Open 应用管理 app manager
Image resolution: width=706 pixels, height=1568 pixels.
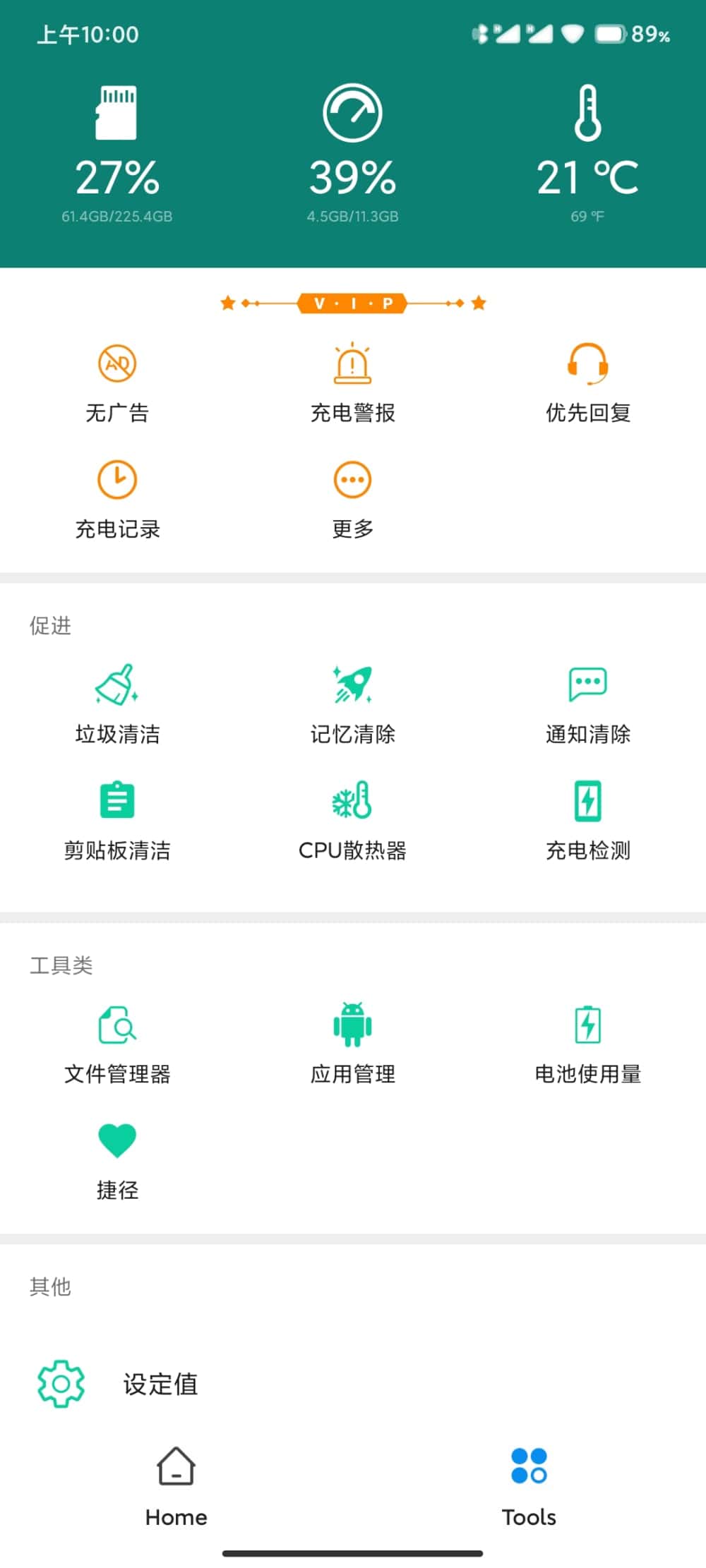352,1044
